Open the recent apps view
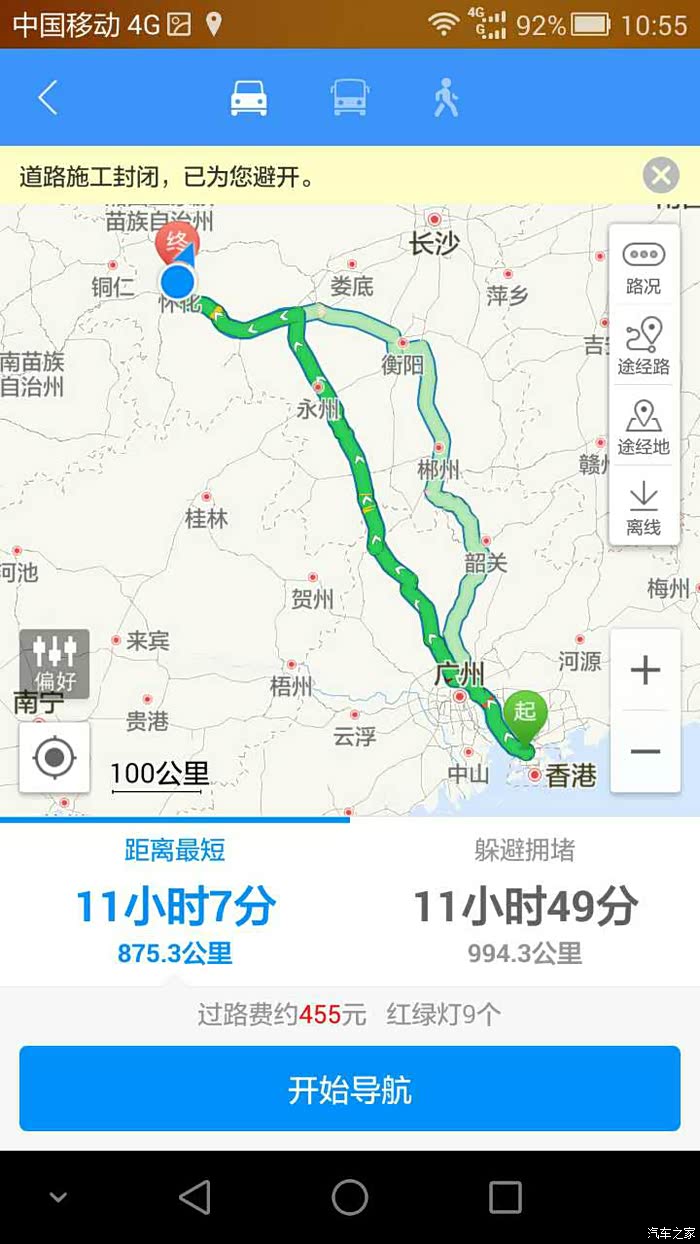This screenshot has height=1244, width=700. click(505, 1197)
